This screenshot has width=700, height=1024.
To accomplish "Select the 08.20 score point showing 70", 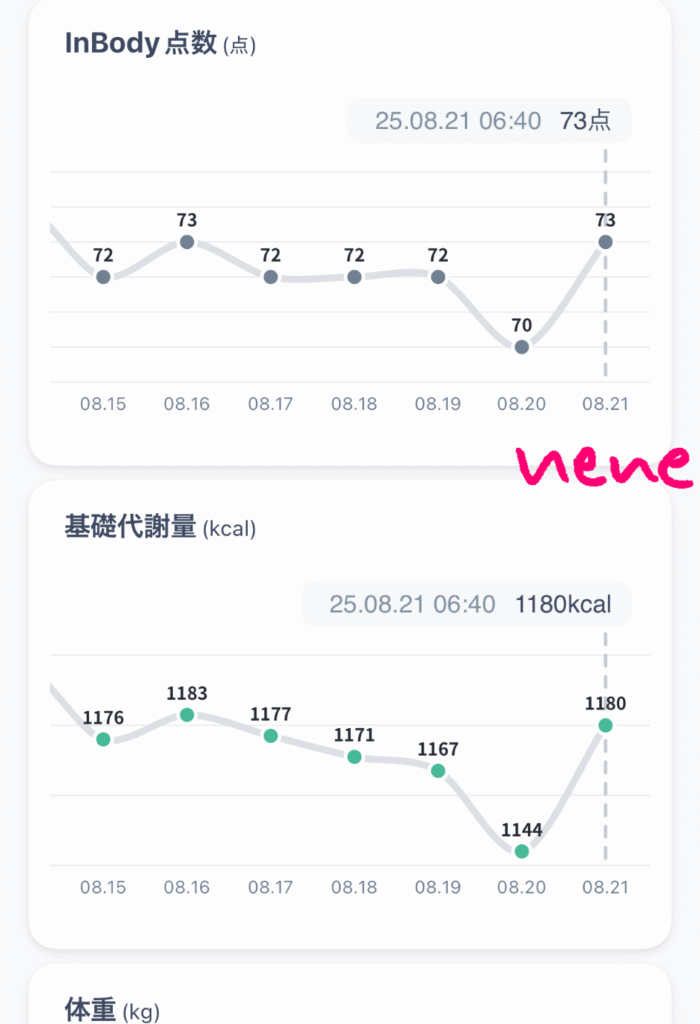I will pos(521,347).
